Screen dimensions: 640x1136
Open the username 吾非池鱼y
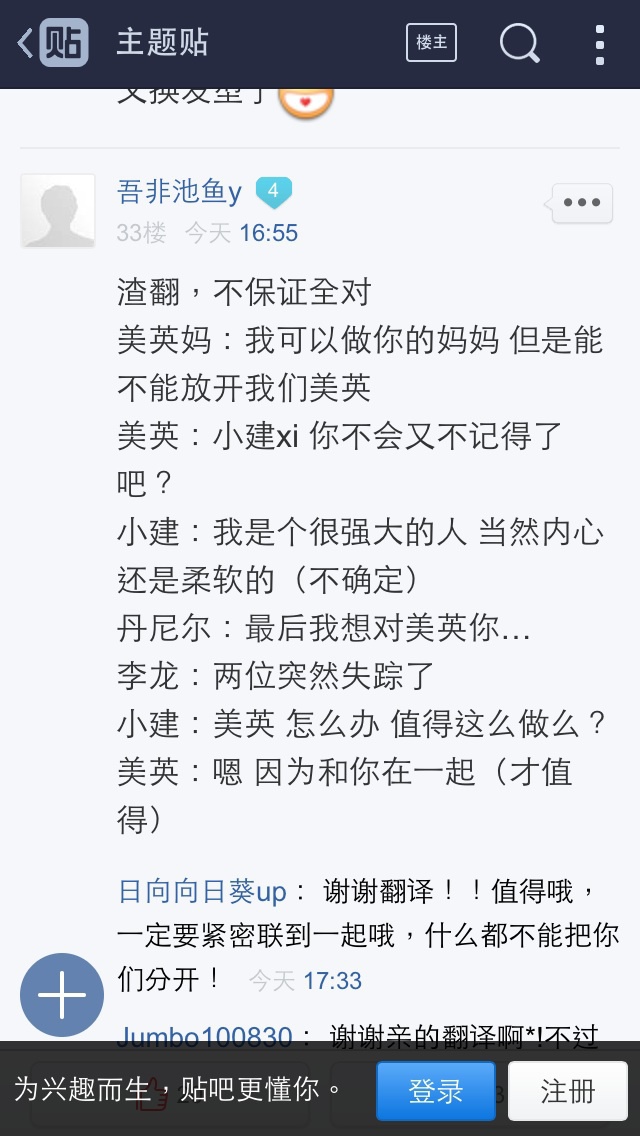click(180, 192)
